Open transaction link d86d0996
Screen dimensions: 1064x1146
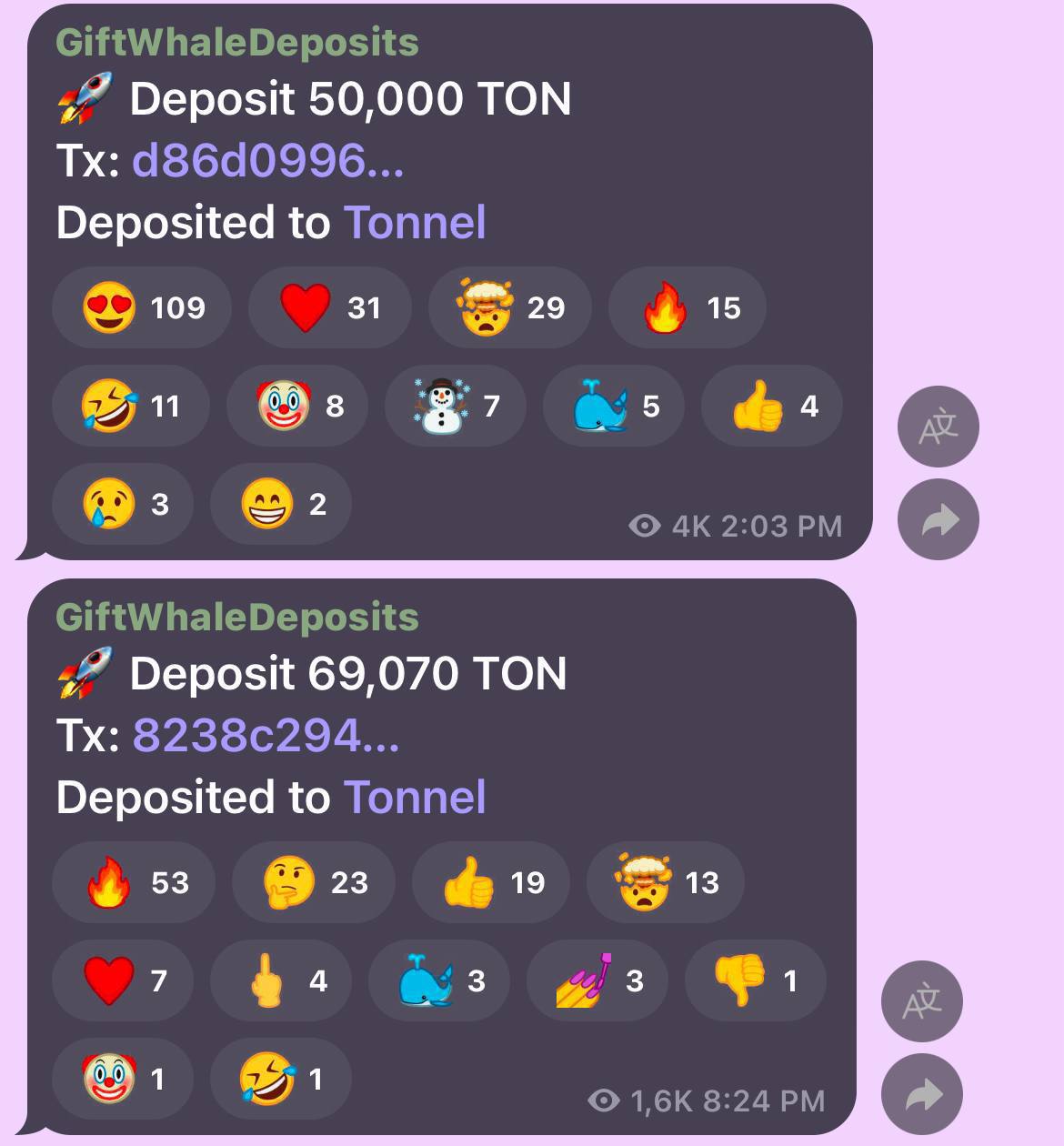point(267,161)
